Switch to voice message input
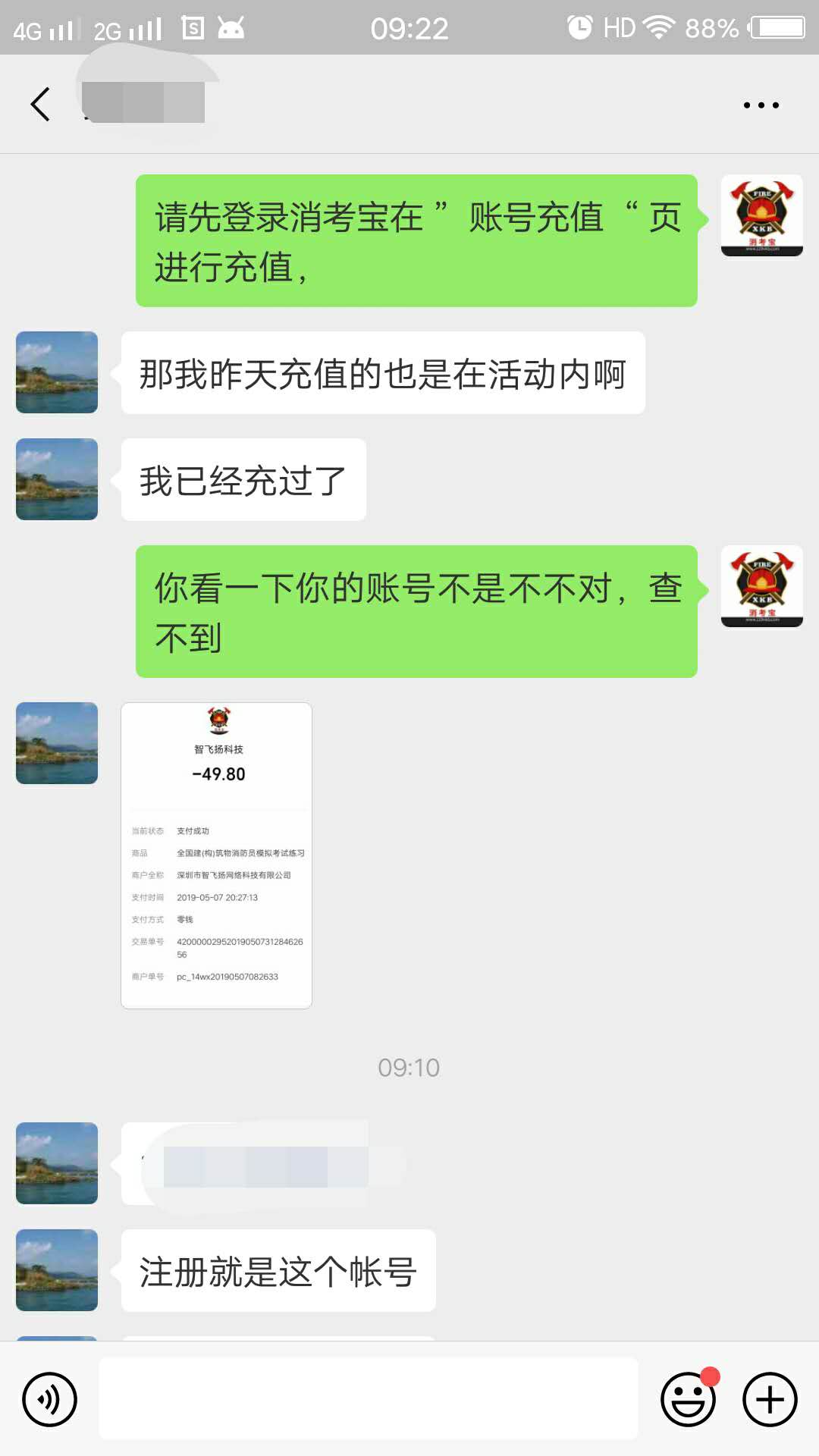The width and height of the screenshot is (819, 1456). [x=49, y=1399]
